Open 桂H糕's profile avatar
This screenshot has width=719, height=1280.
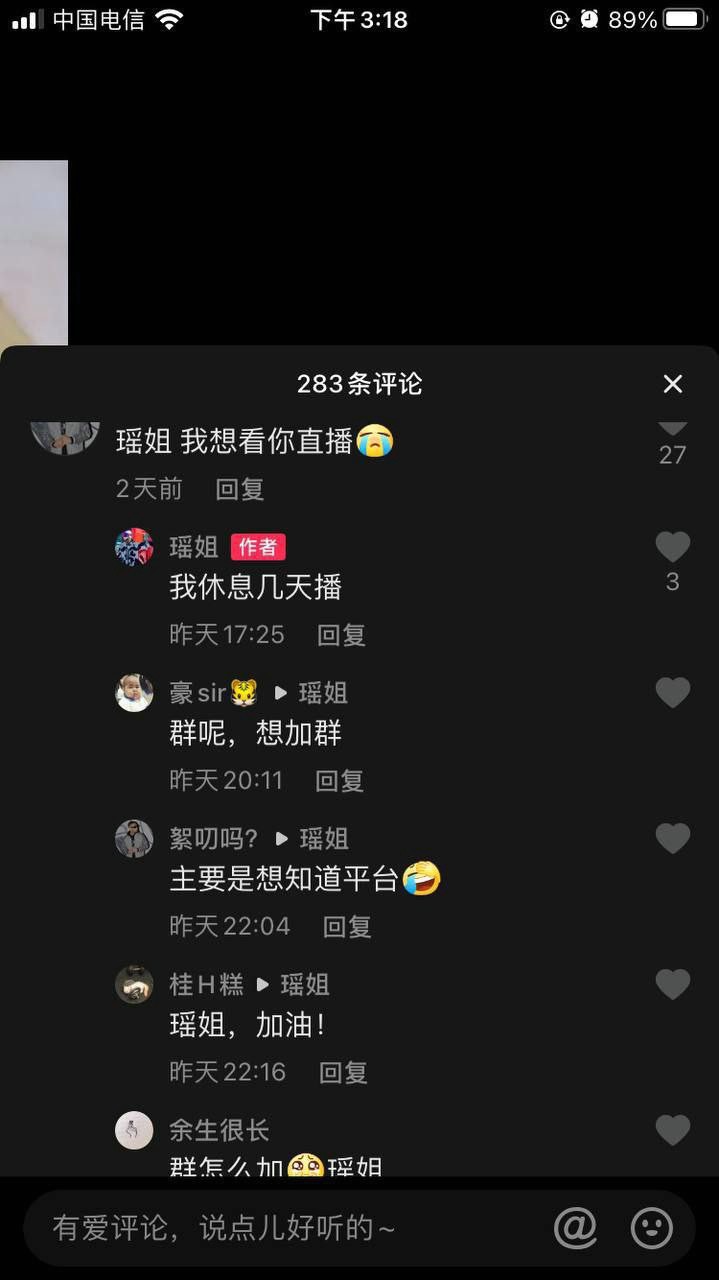[134, 984]
